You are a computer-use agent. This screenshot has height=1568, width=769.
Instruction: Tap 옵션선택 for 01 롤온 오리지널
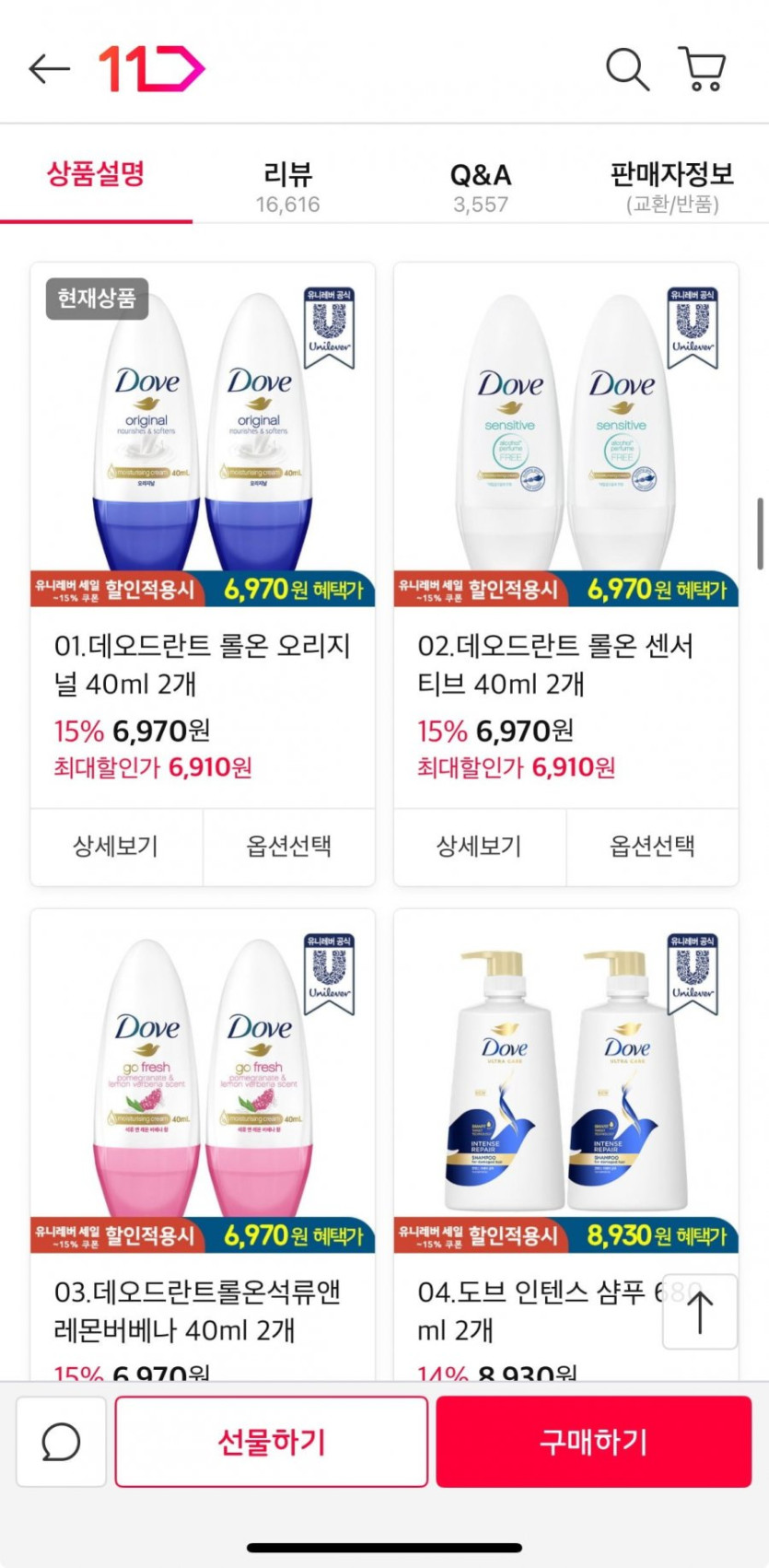289,847
